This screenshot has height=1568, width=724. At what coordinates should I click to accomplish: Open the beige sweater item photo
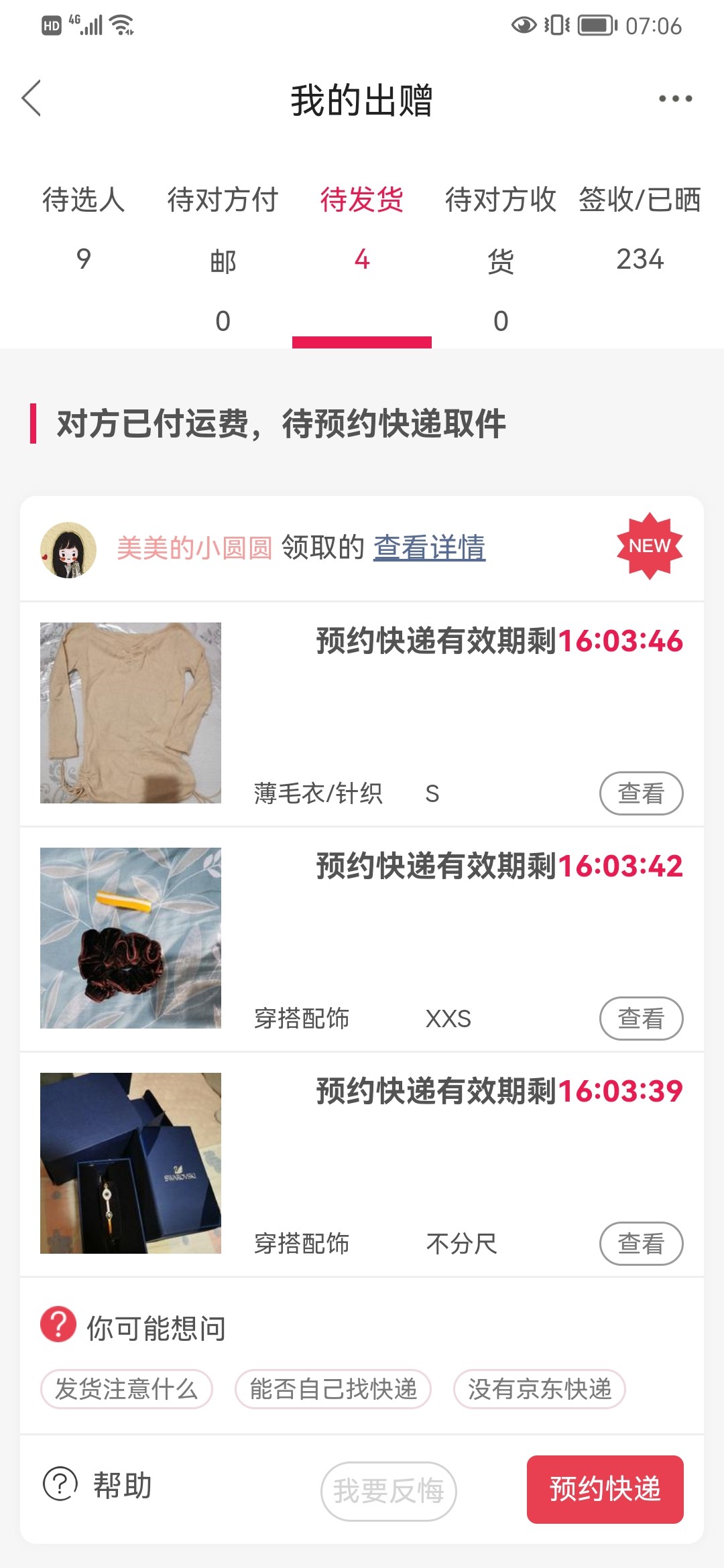[131, 713]
